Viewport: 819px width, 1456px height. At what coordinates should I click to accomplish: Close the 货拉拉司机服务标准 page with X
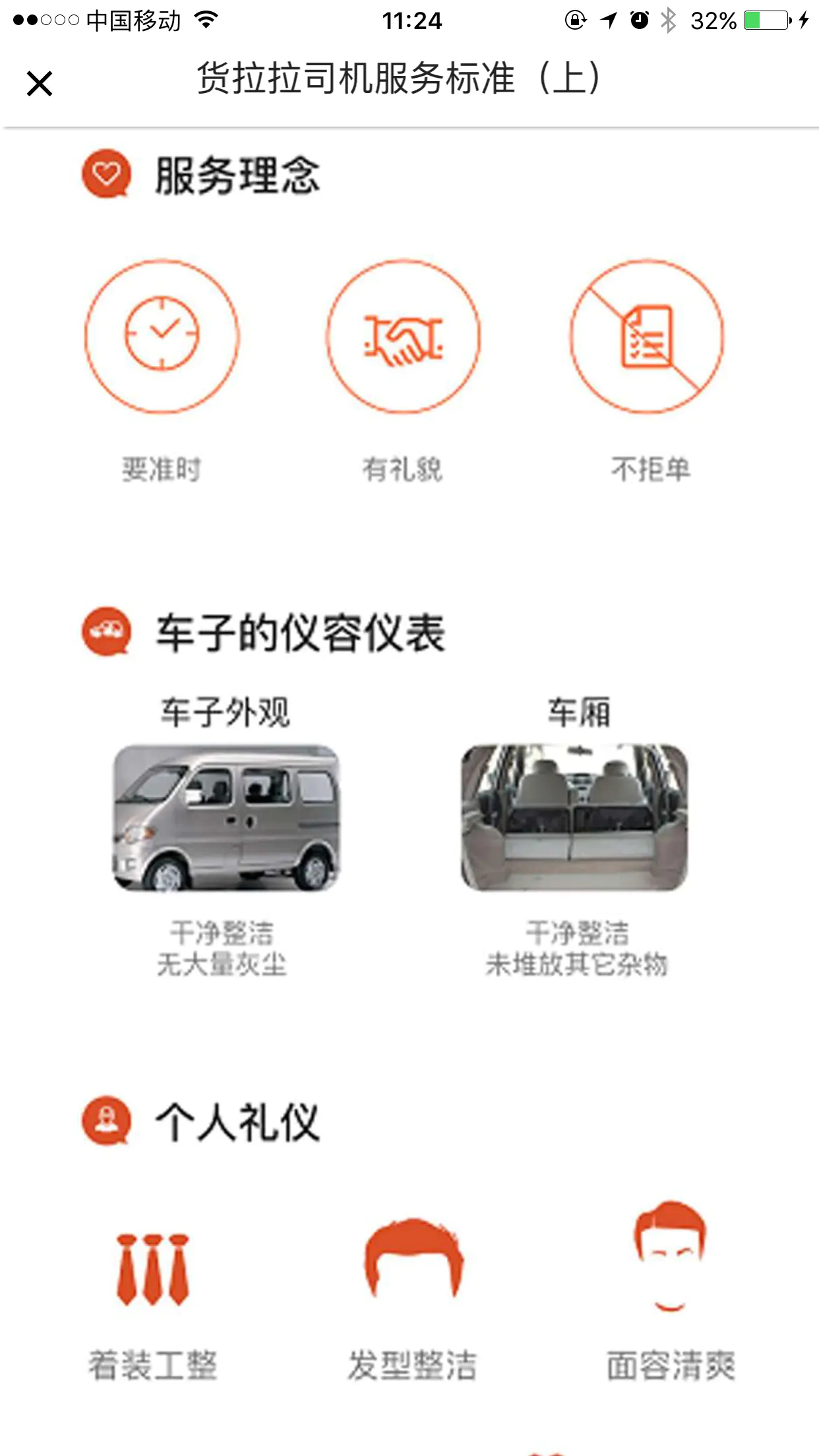pyautogui.click(x=40, y=82)
